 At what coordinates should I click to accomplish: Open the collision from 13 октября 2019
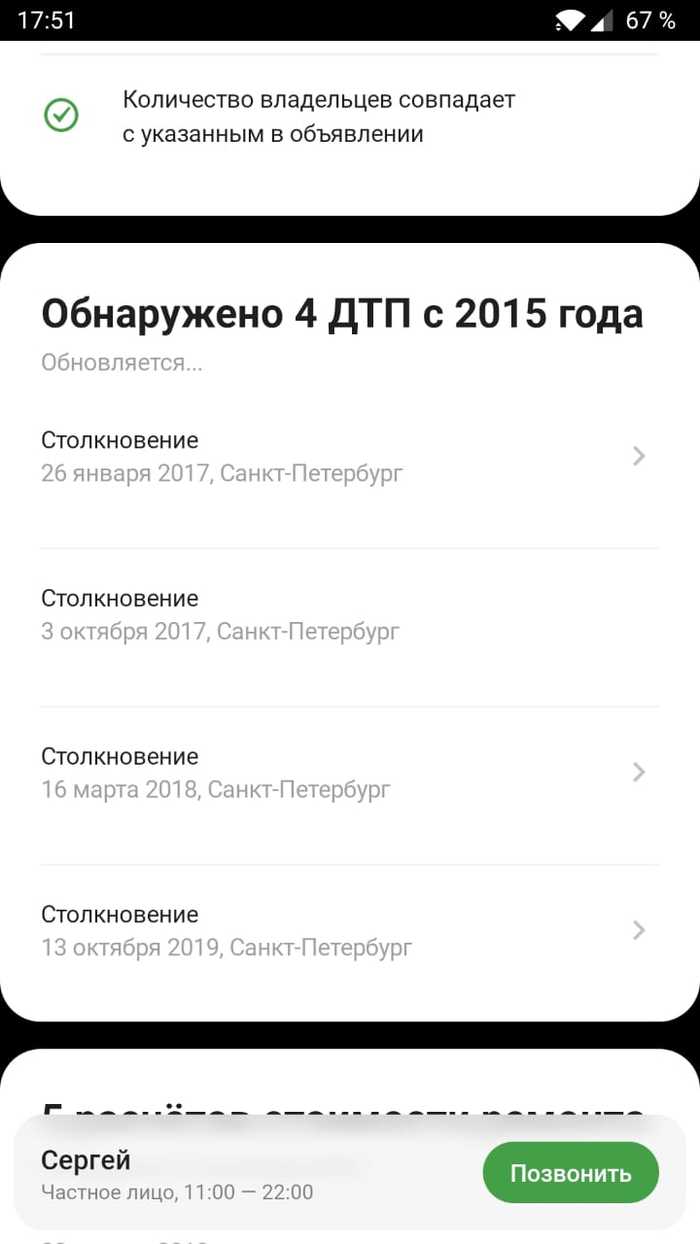click(340, 931)
